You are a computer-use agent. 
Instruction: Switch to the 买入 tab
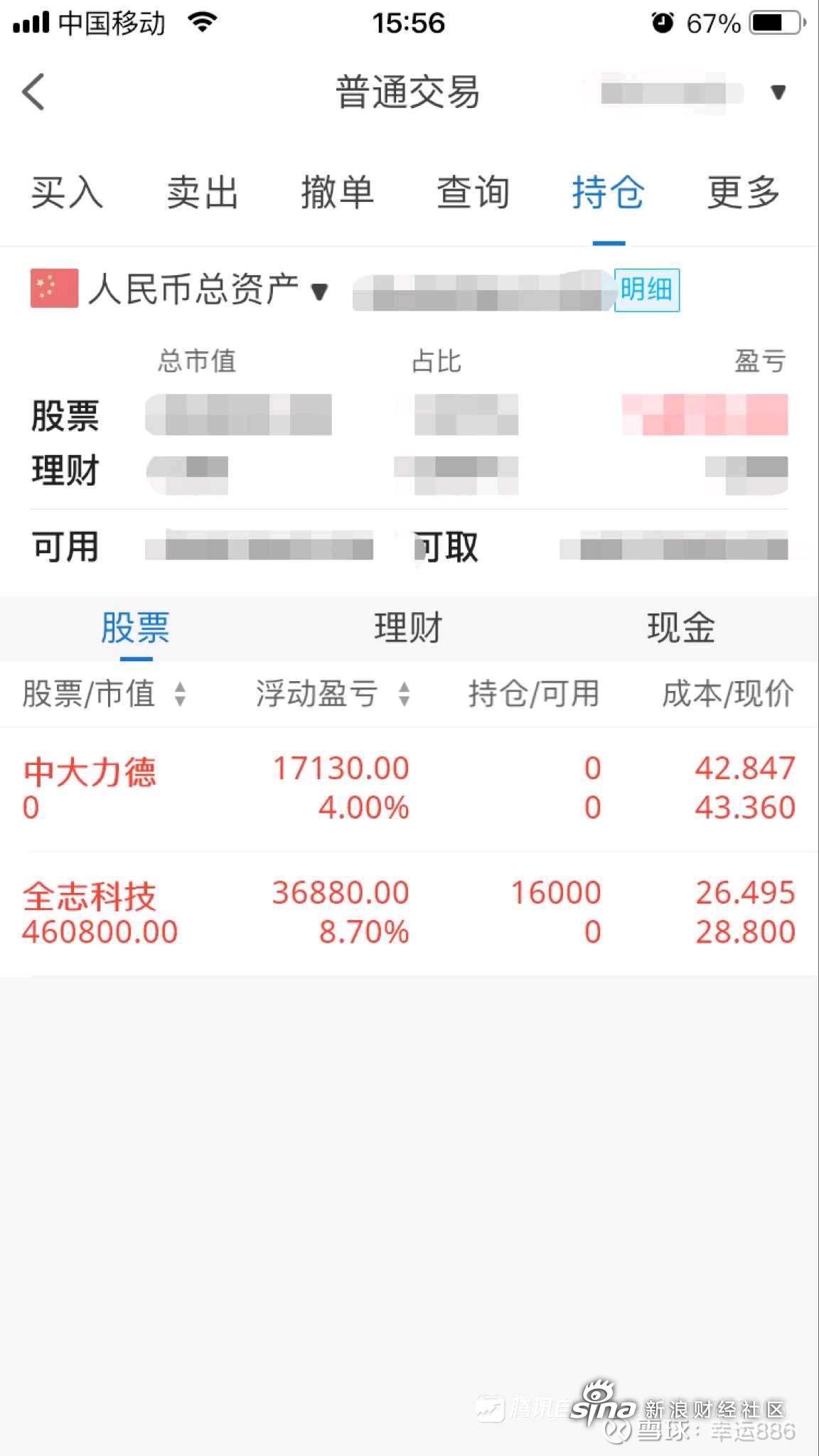[67, 193]
